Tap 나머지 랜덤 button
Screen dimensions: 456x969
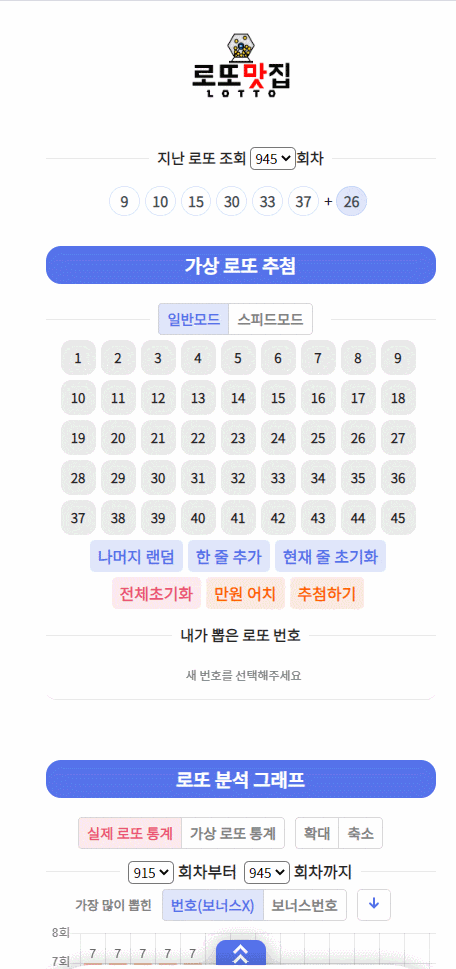click(x=137, y=556)
